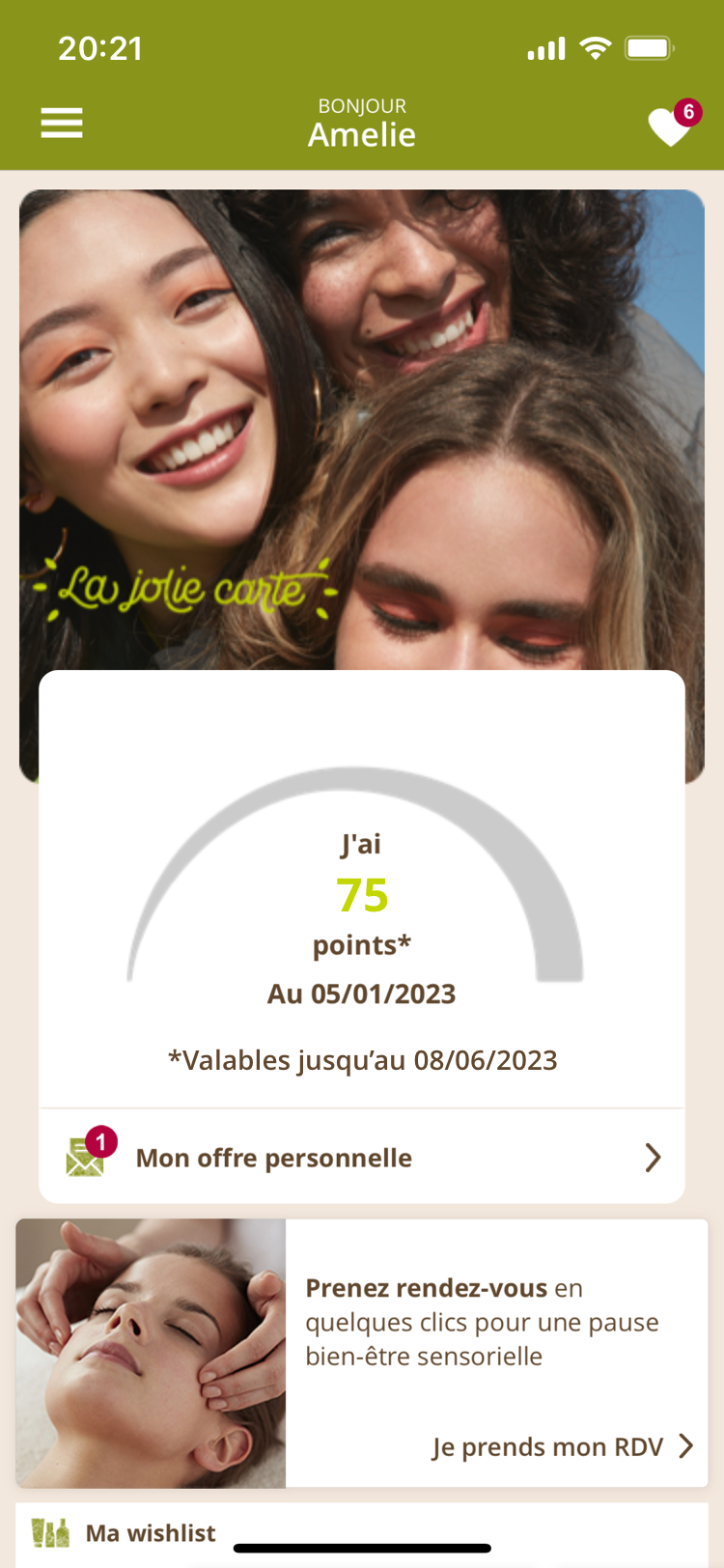Tap the time display in the status bar
The image size is (724, 1568).
coord(100,46)
